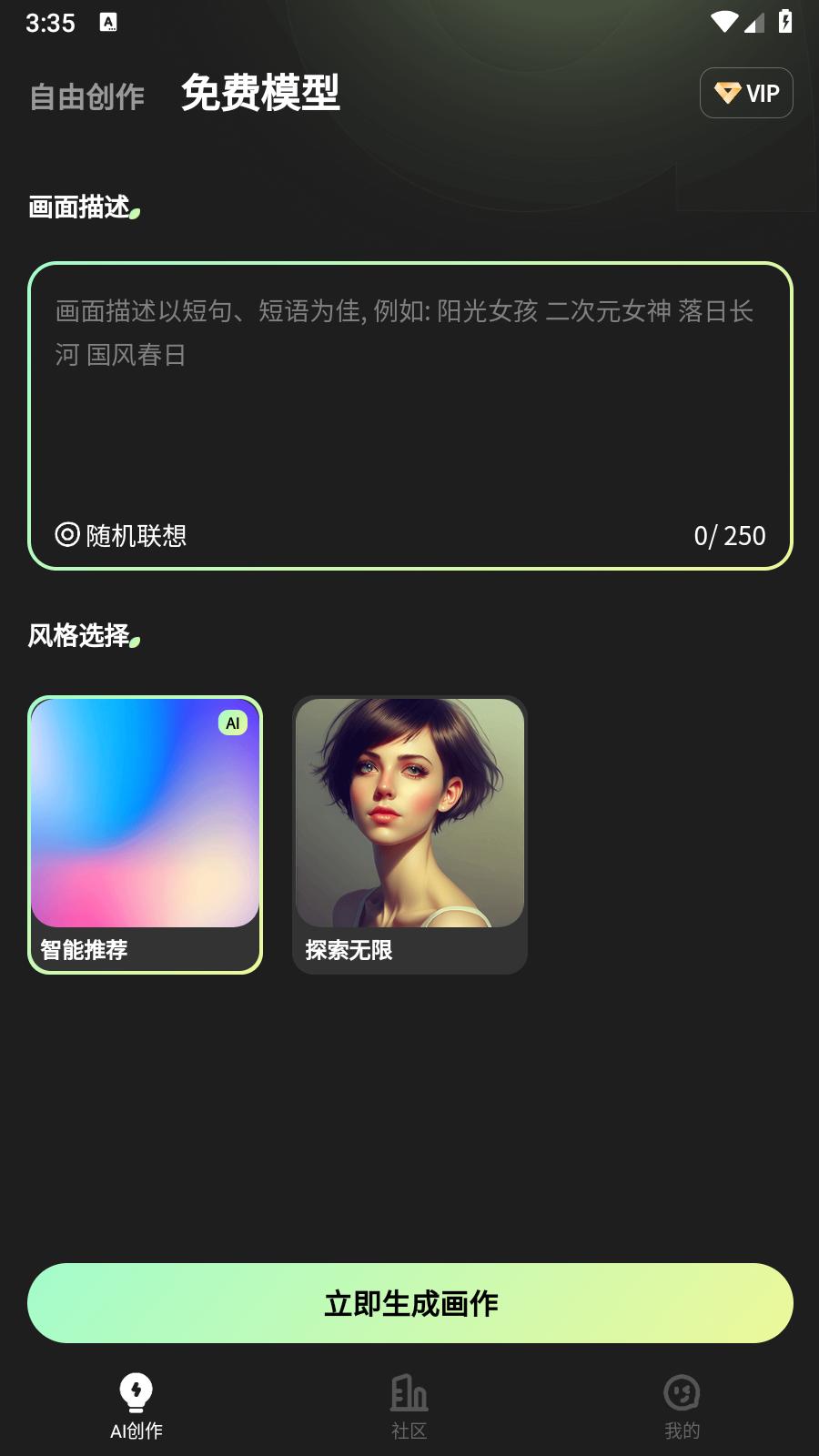This screenshot has width=819, height=1456.
Task: Tap the 社区 community buildings icon
Action: (409, 1390)
